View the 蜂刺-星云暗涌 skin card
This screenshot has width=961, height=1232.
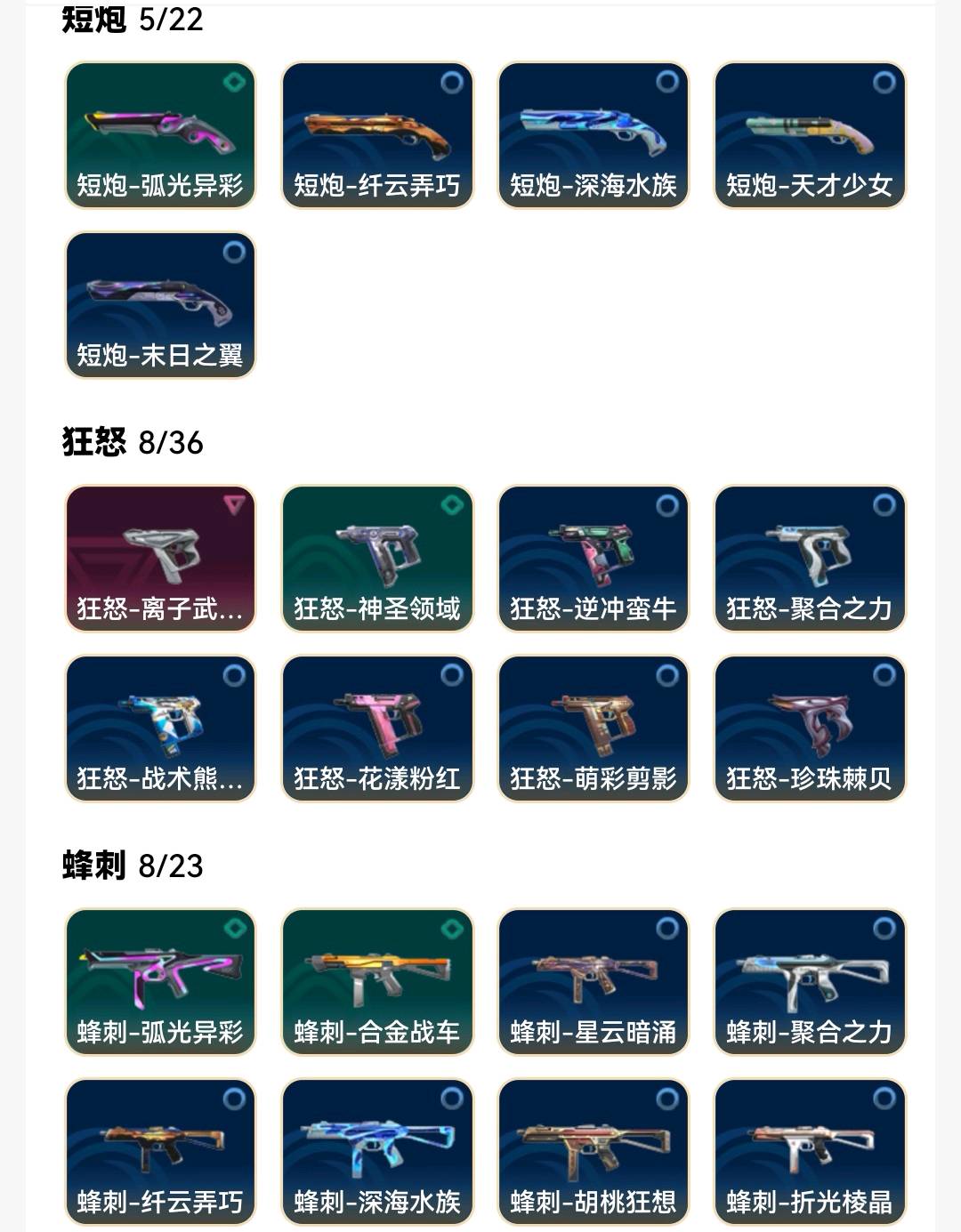[x=594, y=982]
